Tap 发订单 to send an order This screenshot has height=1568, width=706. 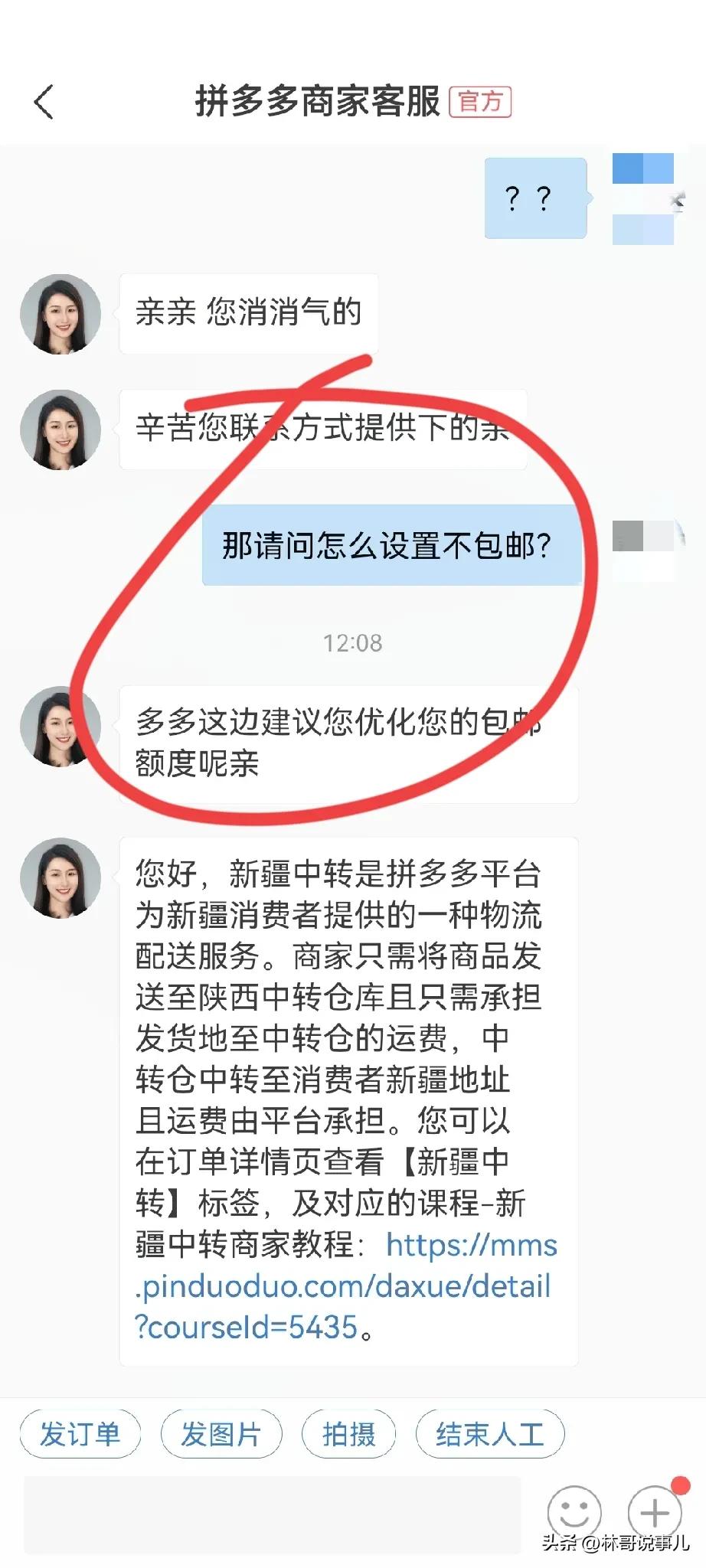point(80,1435)
